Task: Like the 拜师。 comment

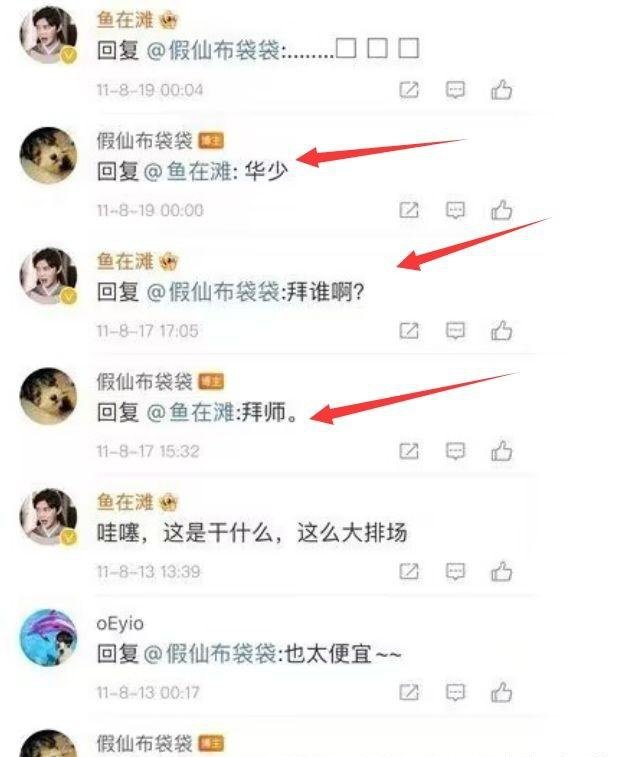Action: (501, 451)
